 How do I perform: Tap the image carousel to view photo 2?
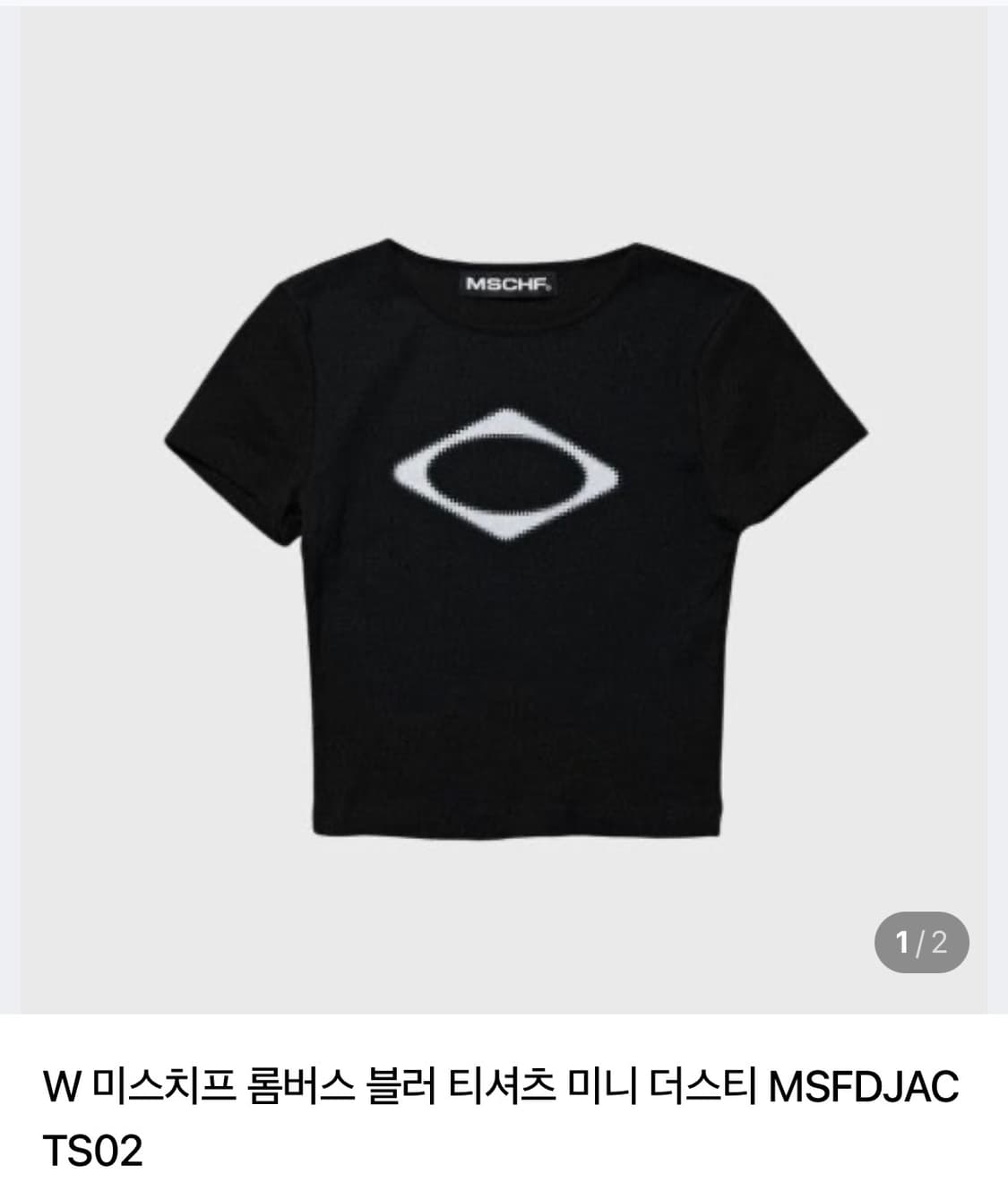504,538
